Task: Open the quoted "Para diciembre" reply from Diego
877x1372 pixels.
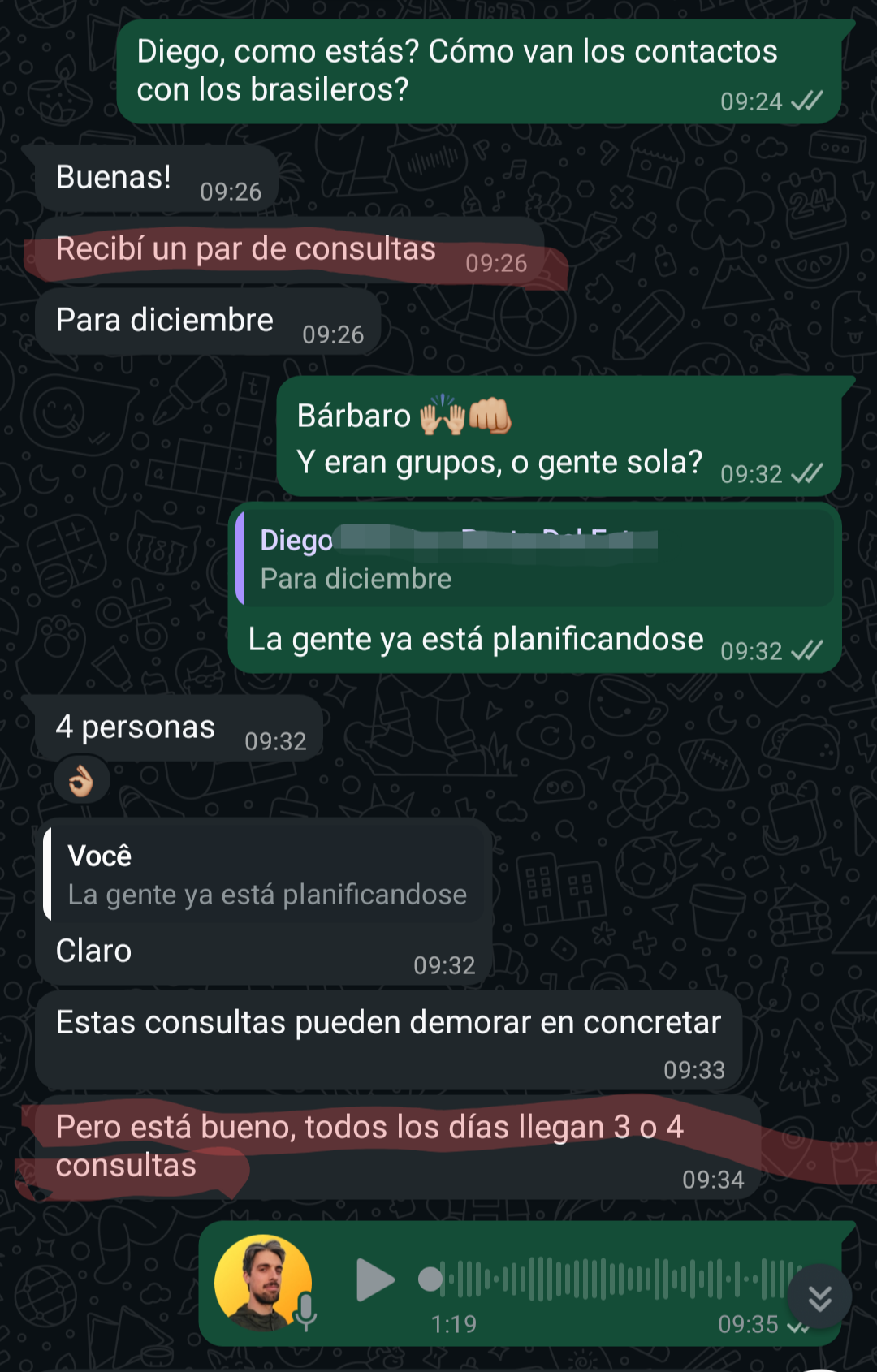Action: coord(536,559)
